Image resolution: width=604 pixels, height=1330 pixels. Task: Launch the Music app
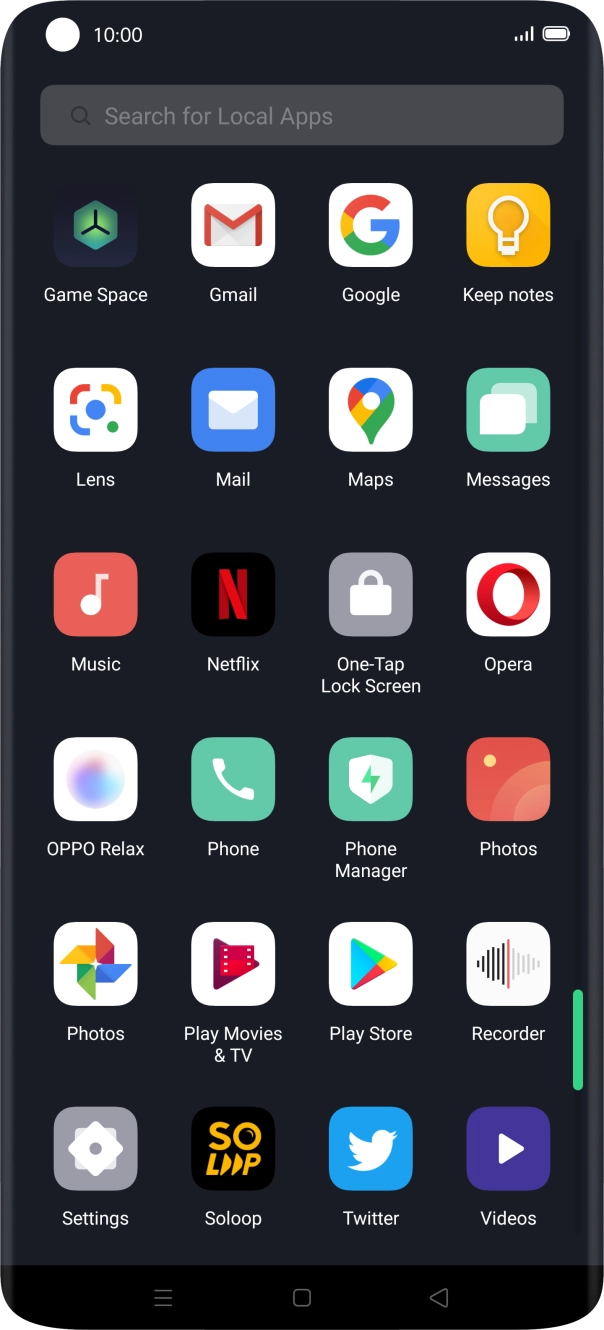pos(96,595)
